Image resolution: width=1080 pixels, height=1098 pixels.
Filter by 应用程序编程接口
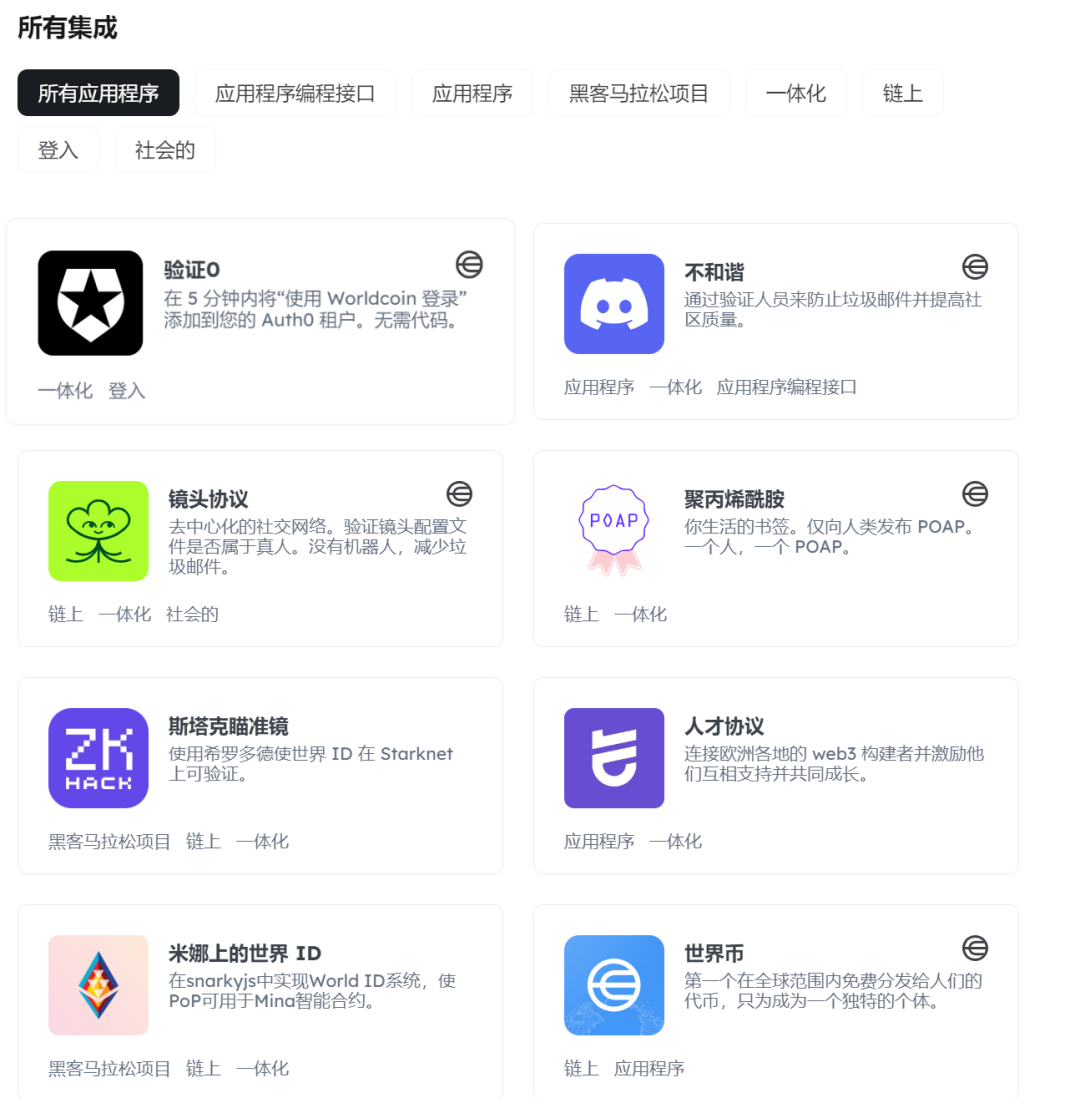tap(295, 93)
